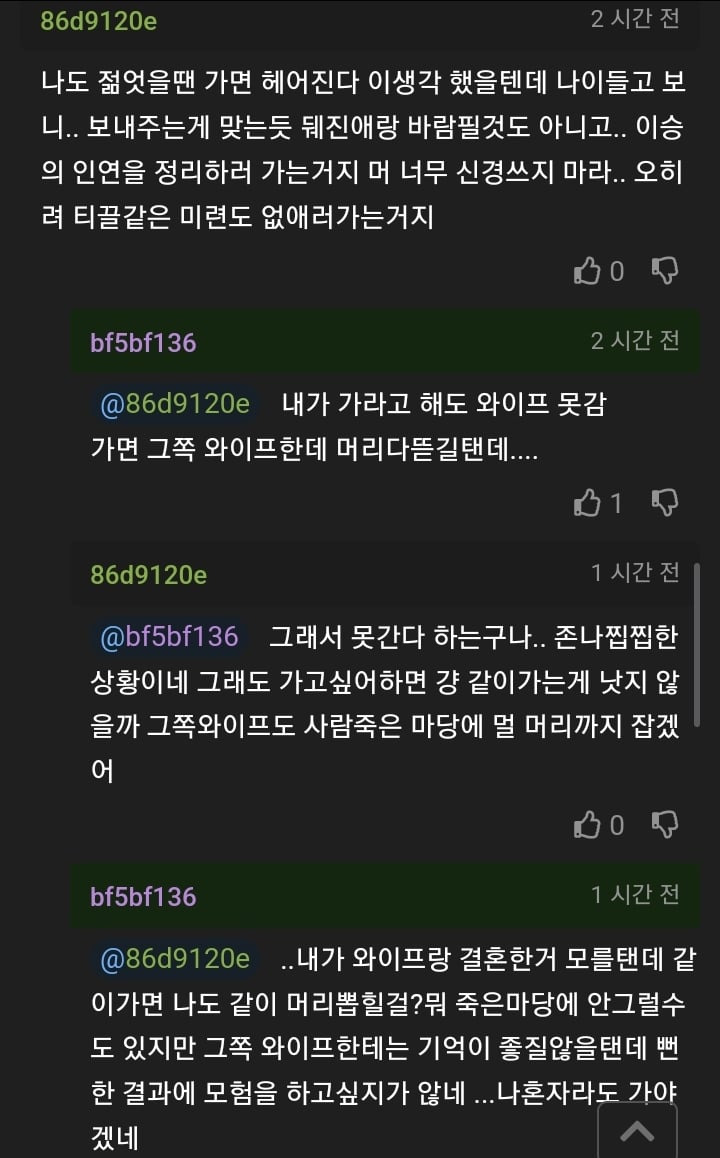
Task: Open the @86d9120e mention in the last reply
Action: tap(175, 959)
